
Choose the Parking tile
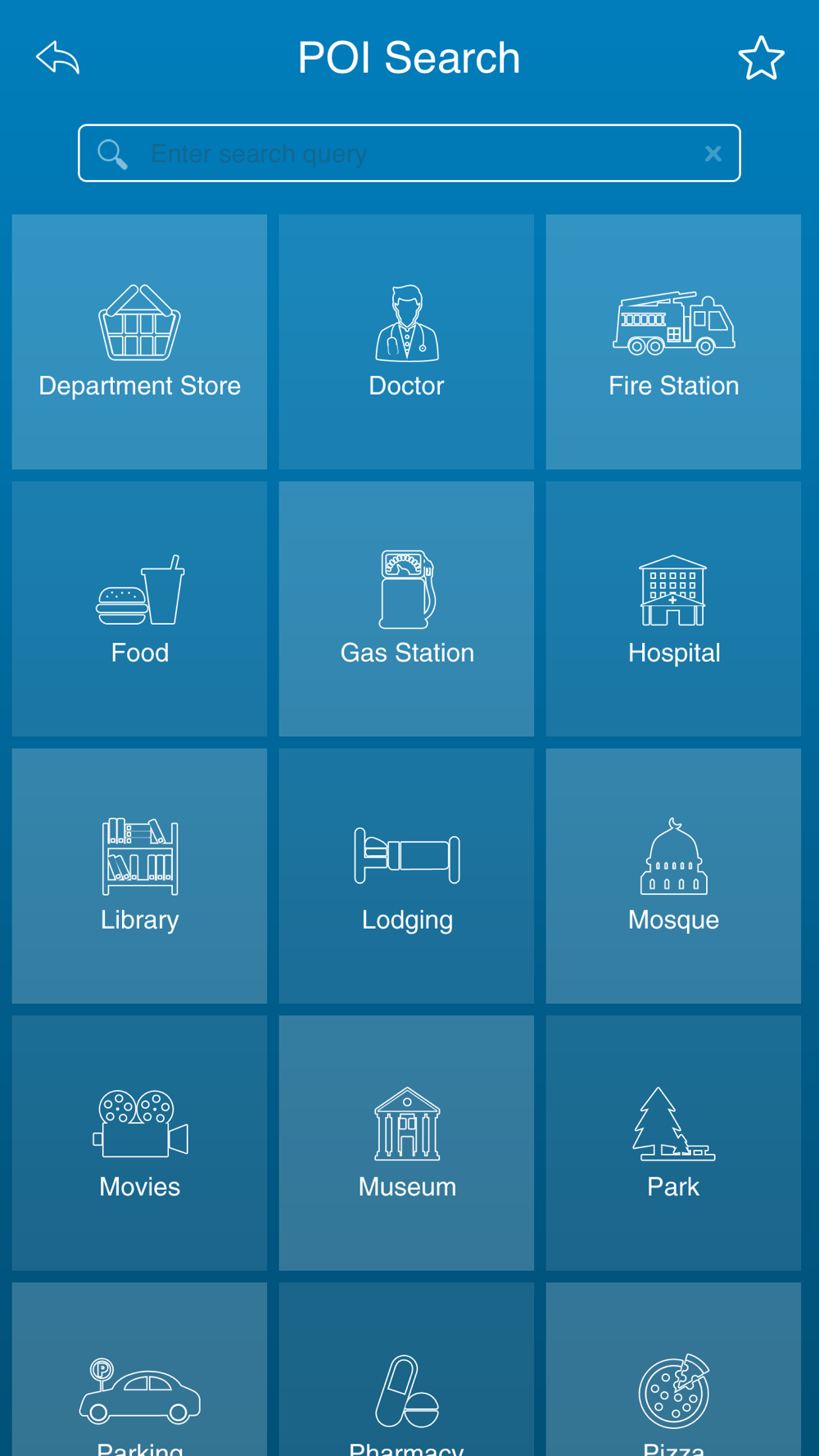[x=139, y=1369]
